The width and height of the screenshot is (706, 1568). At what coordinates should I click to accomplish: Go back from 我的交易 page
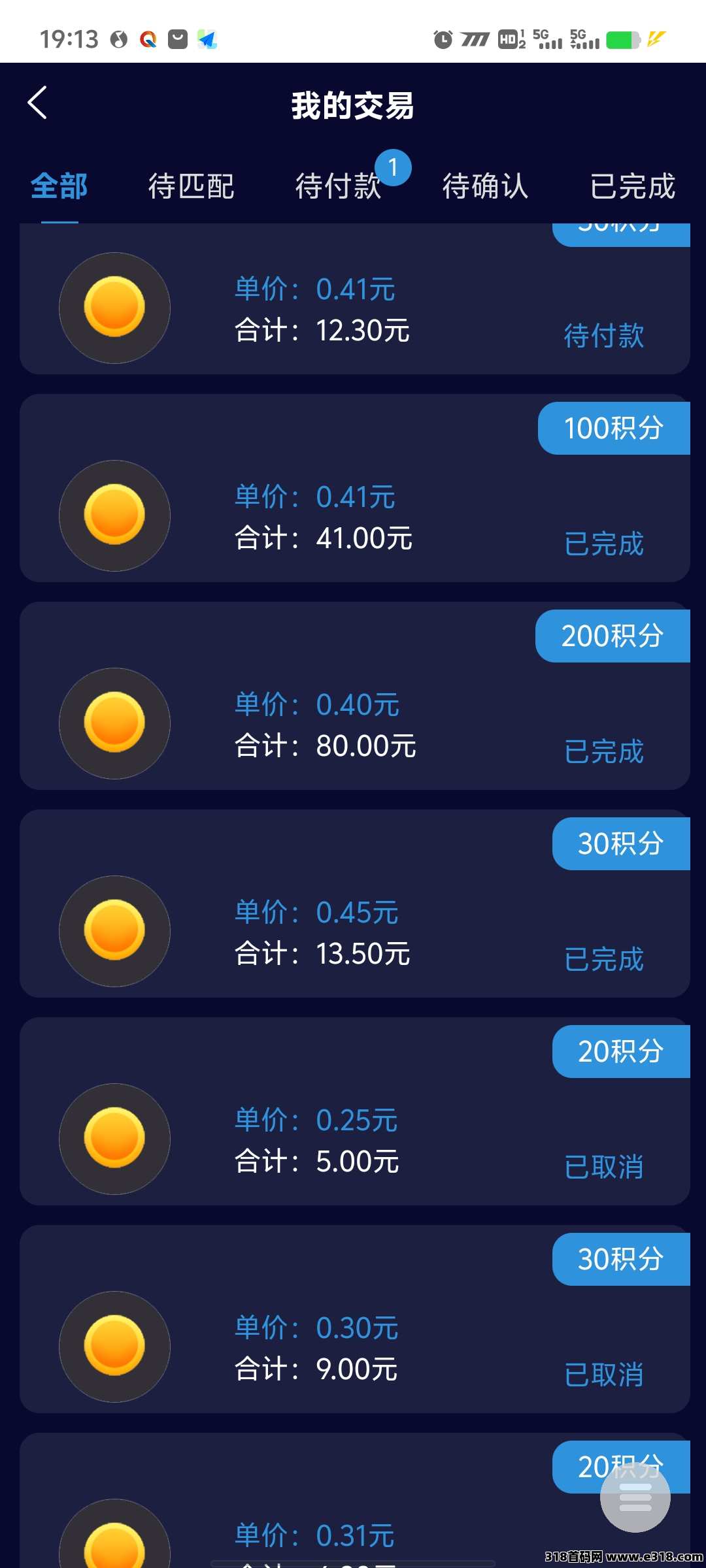(x=38, y=103)
